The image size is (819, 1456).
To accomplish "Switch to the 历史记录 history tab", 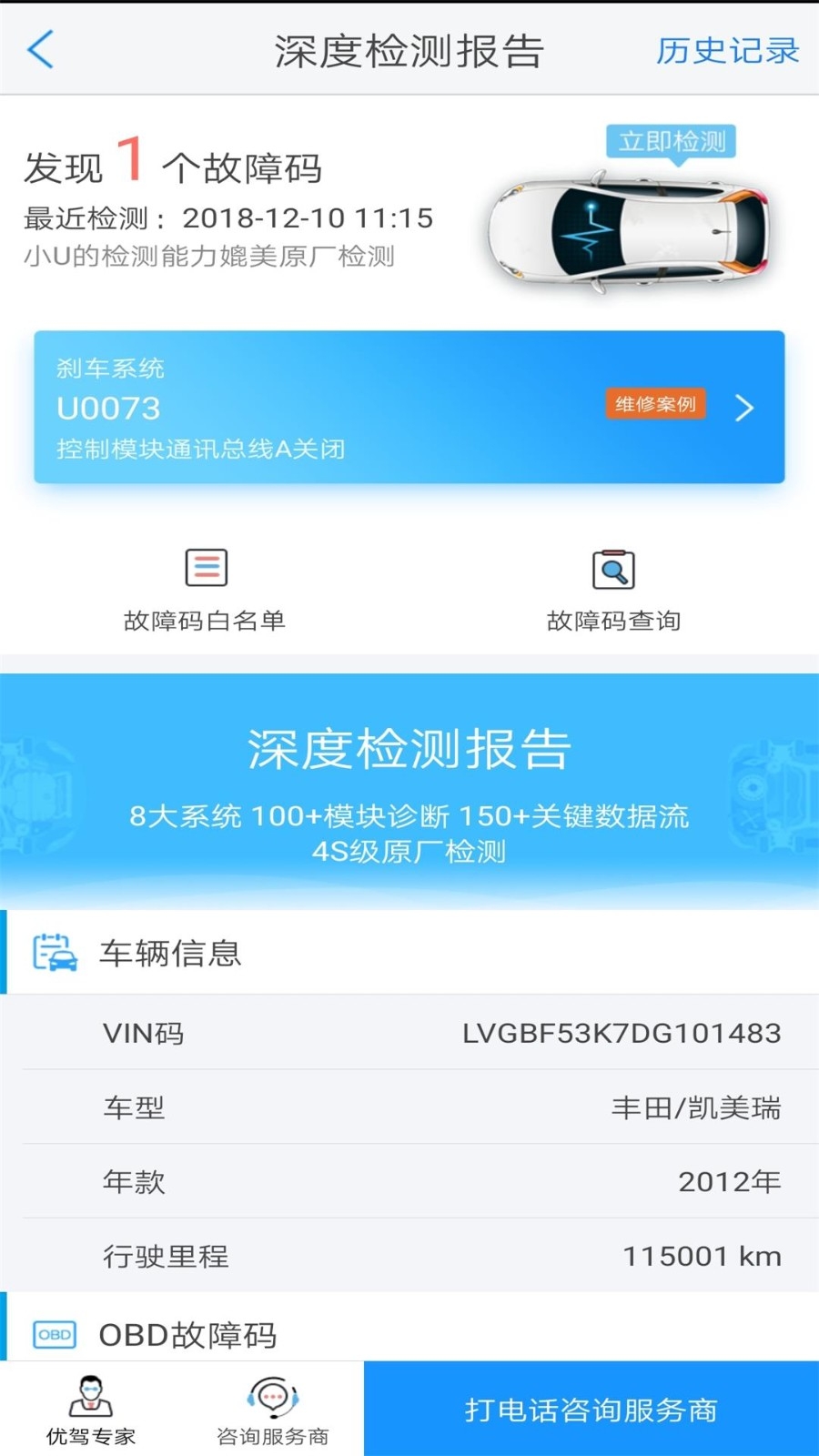I will click(x=726, y=52).
